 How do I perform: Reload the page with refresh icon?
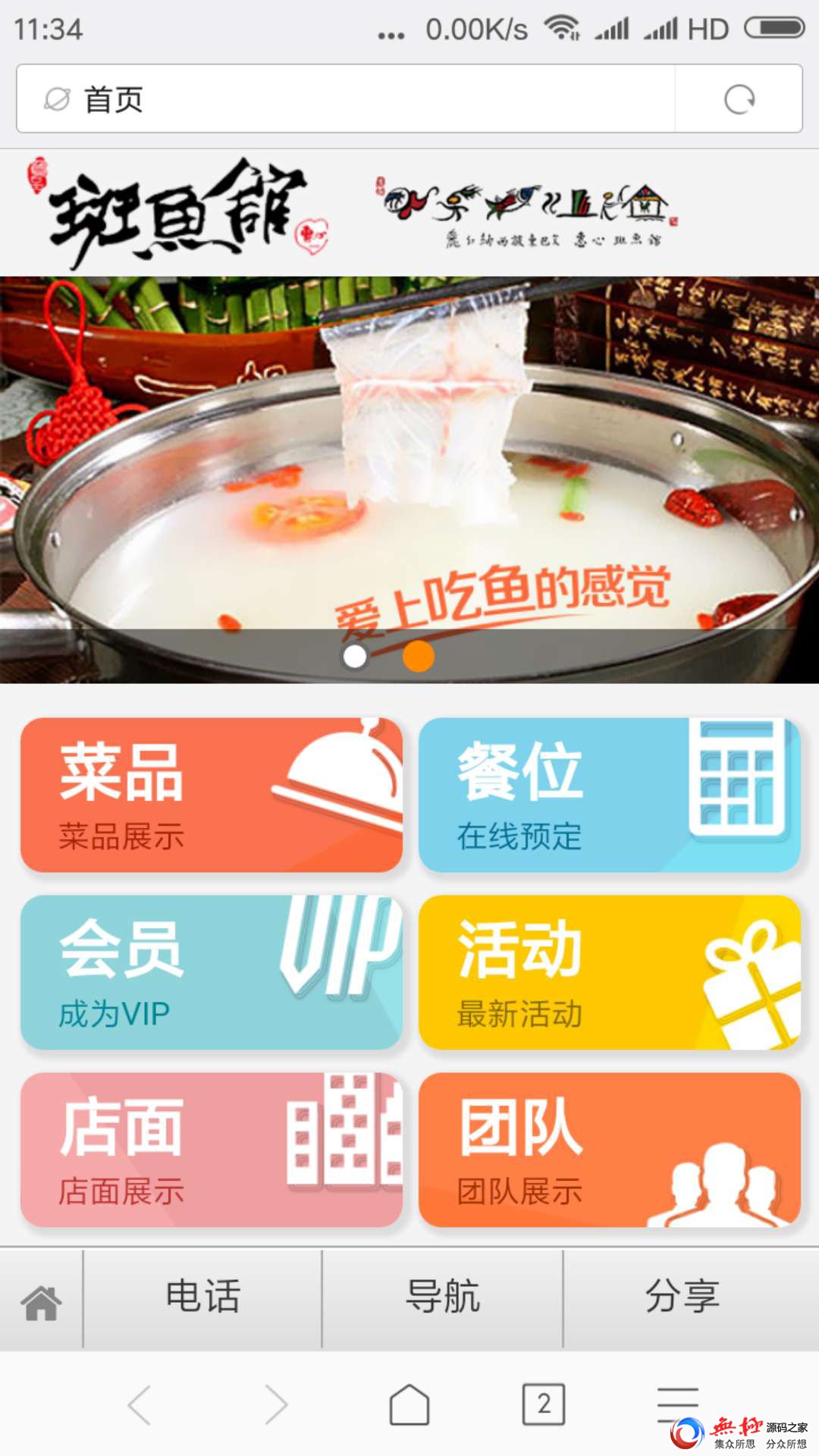(739, 99)
